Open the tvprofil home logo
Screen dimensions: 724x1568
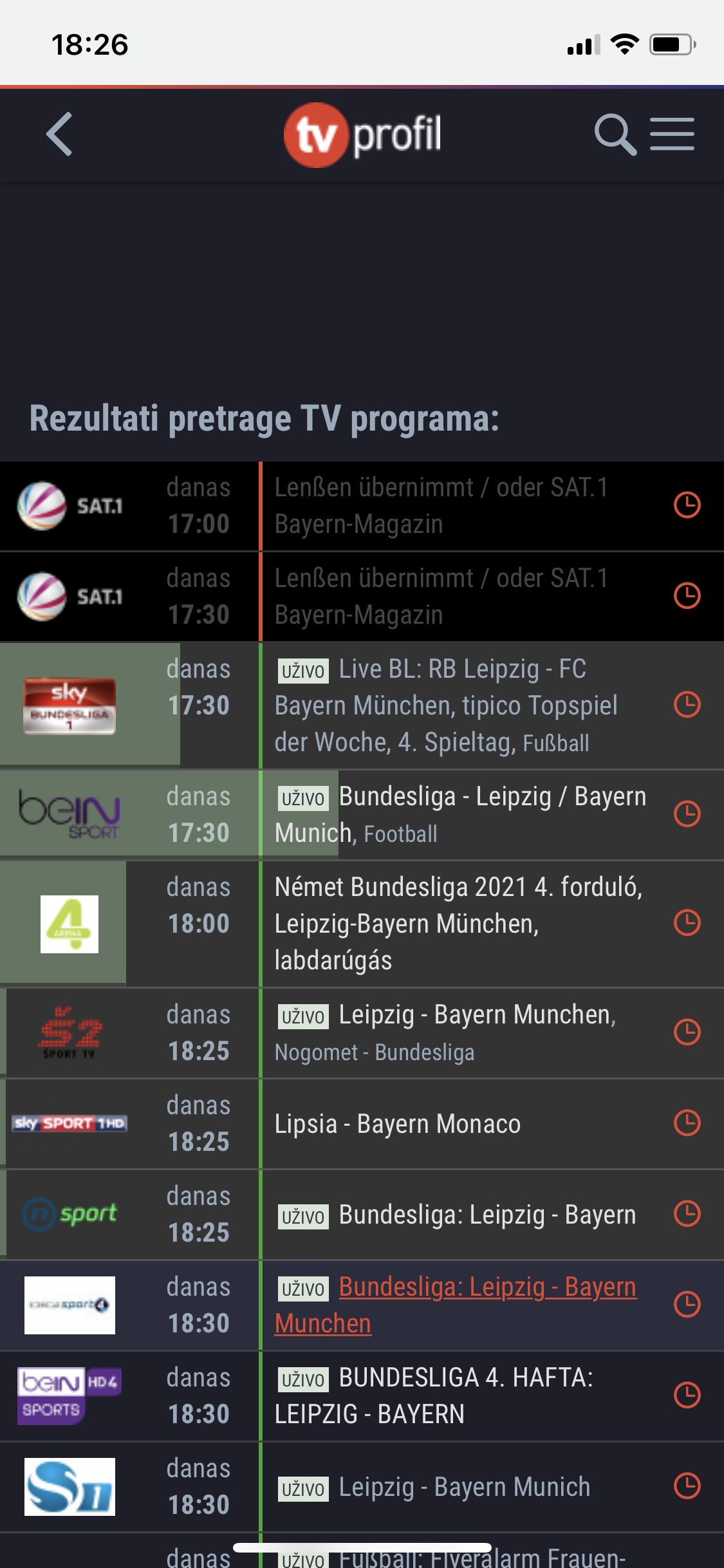click(x=362, y=135)
